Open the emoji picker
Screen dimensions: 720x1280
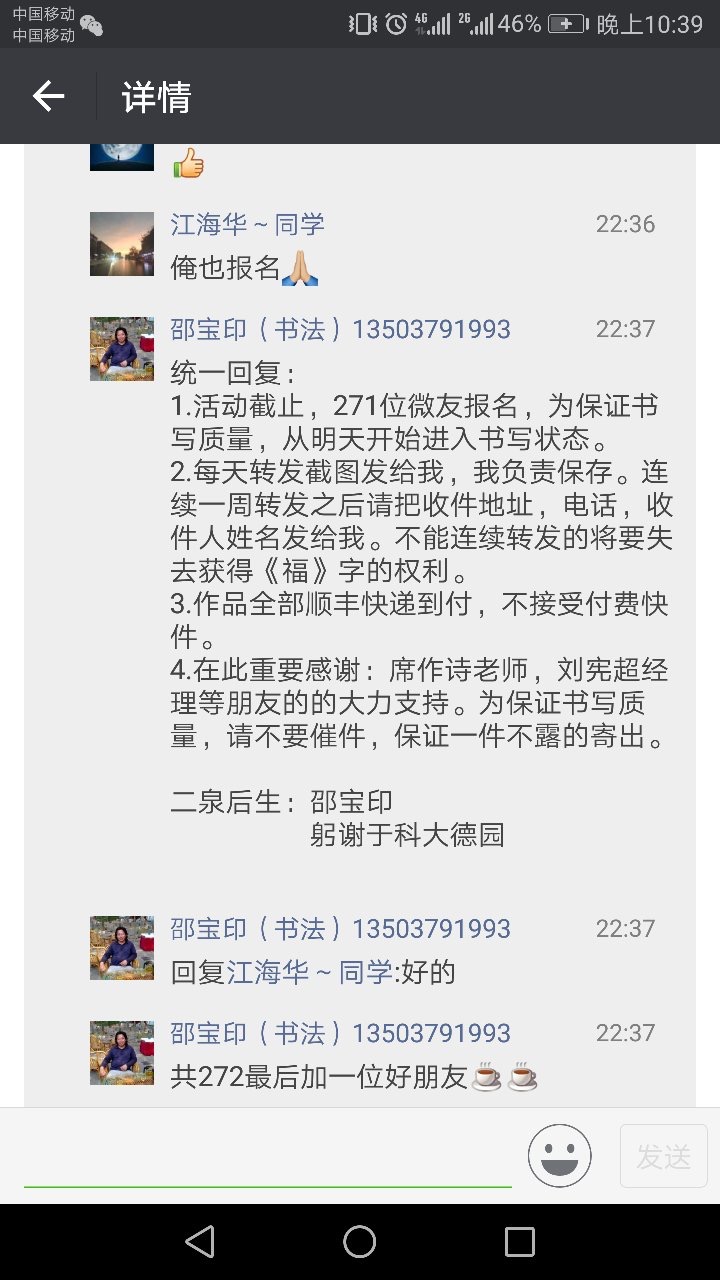[560, 1156]
